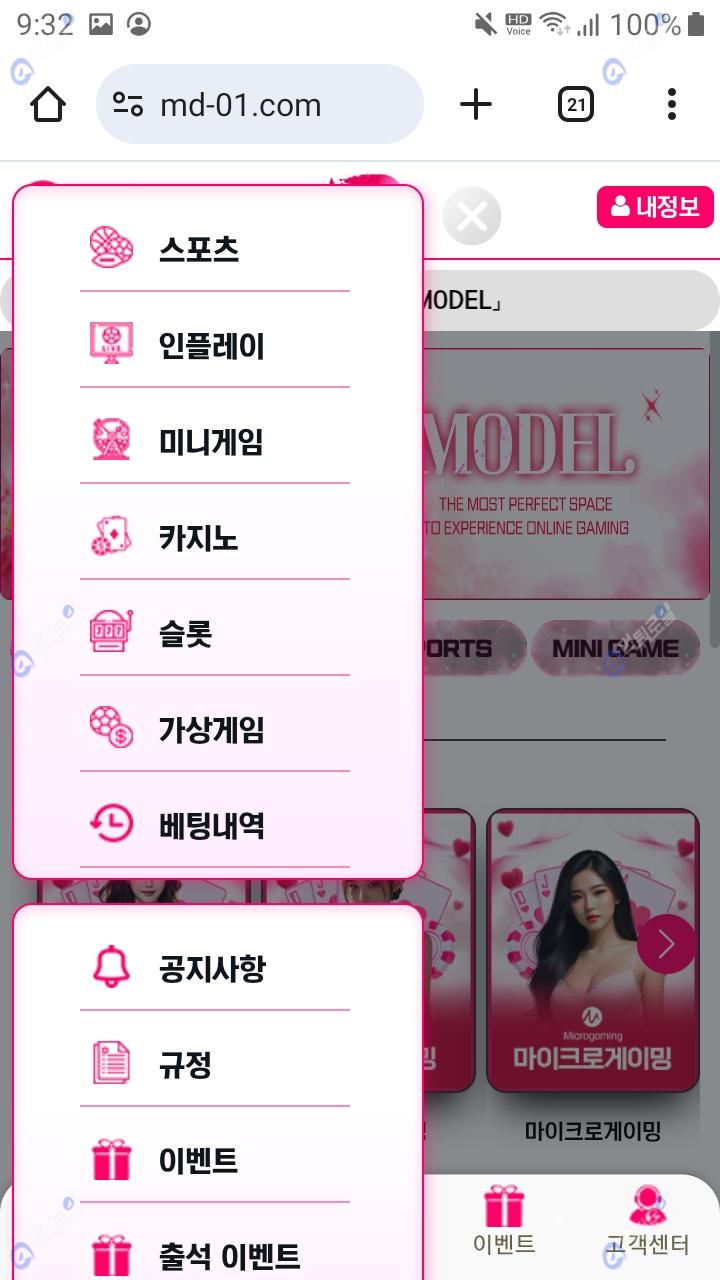Tap the right arrow on the game carousel
The image size is (720, 1280).
click(x=666, y=944)
